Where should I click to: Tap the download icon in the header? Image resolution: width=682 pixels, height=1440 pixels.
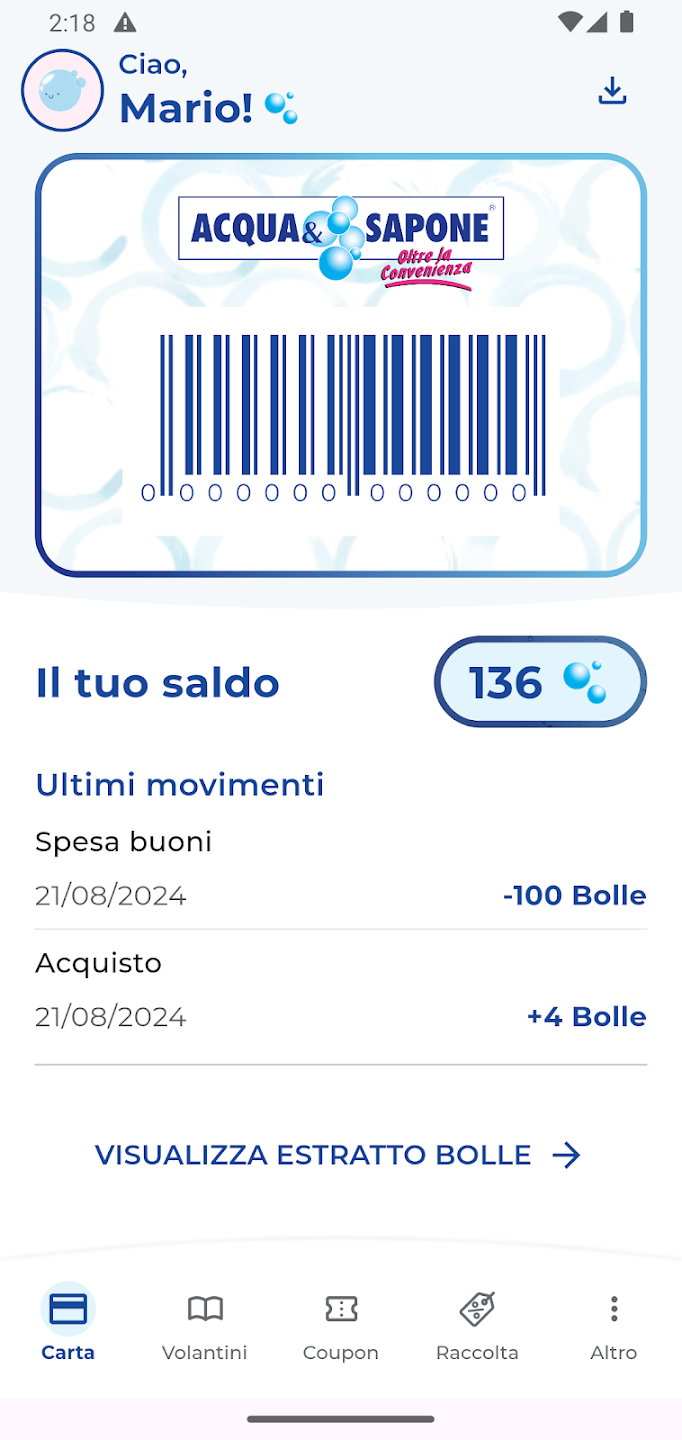(x=612, y=91)
